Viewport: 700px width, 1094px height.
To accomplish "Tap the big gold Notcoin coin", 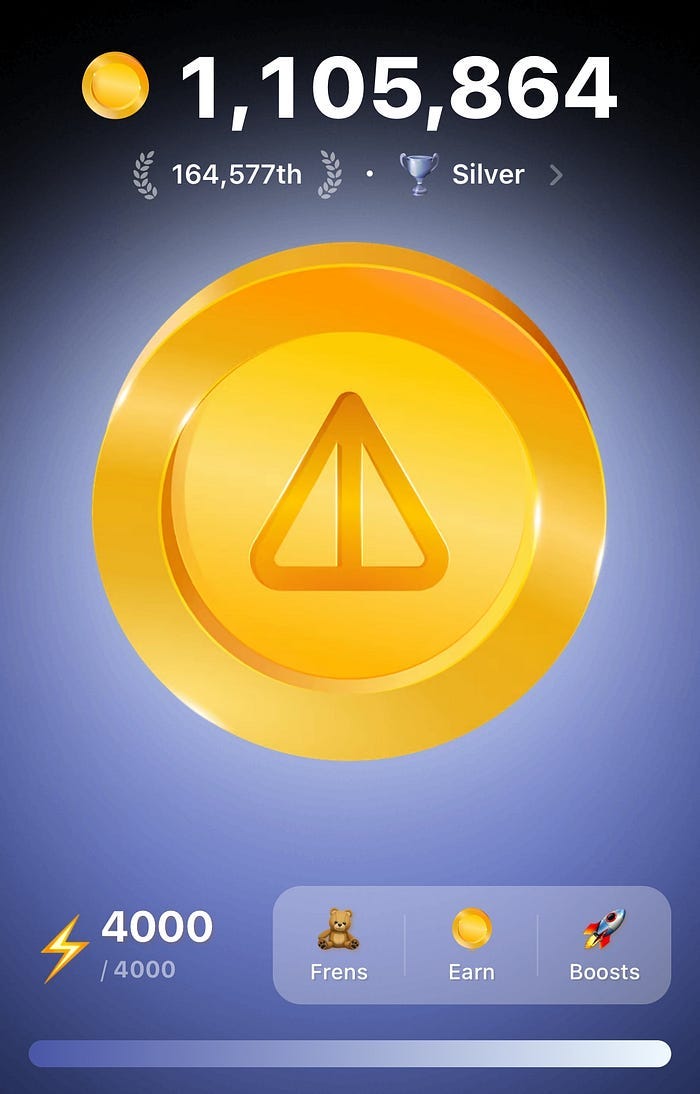I will [x=349, y=500].
